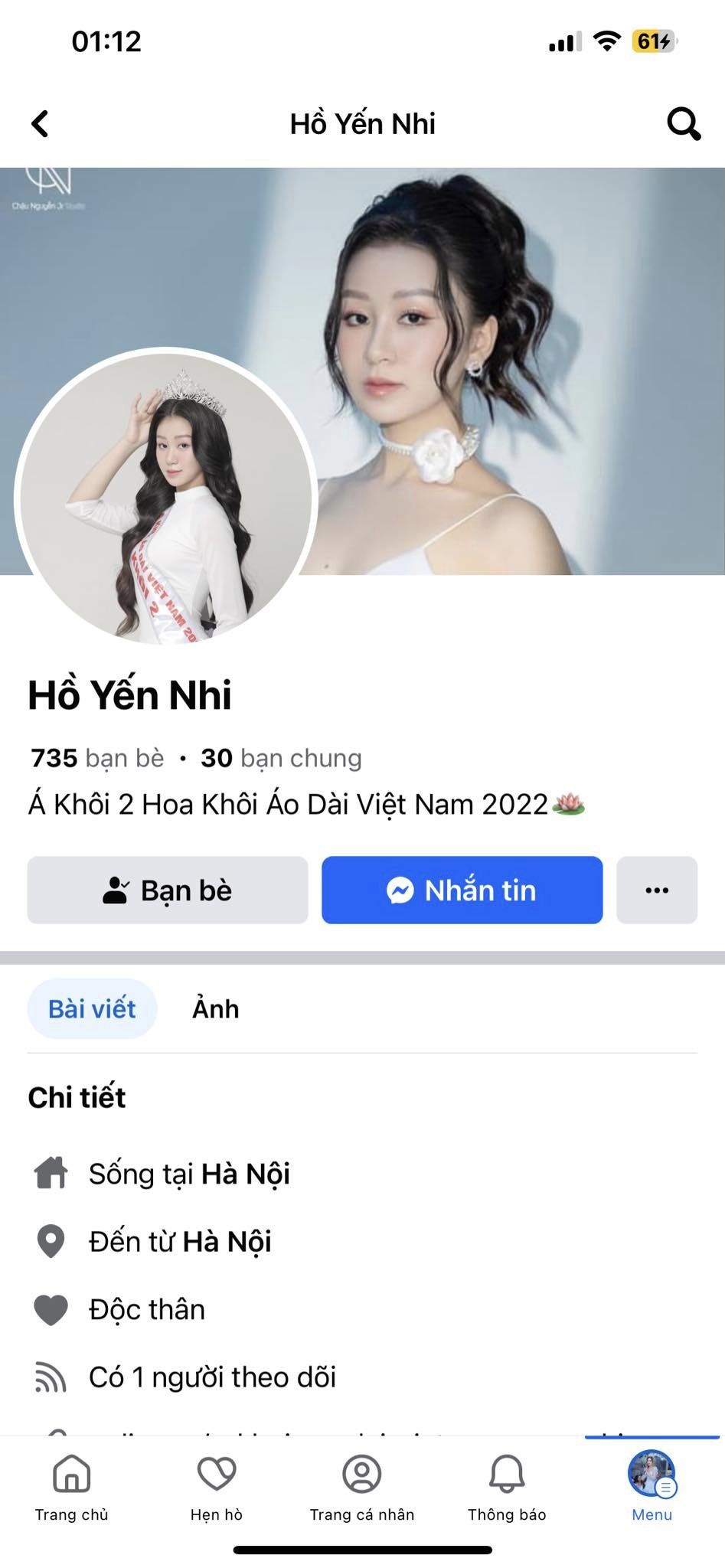This screenshot has width=725, height=1568.
Task: Open the Hẹn hò dating tab
Action: (x=217, y=1487)
